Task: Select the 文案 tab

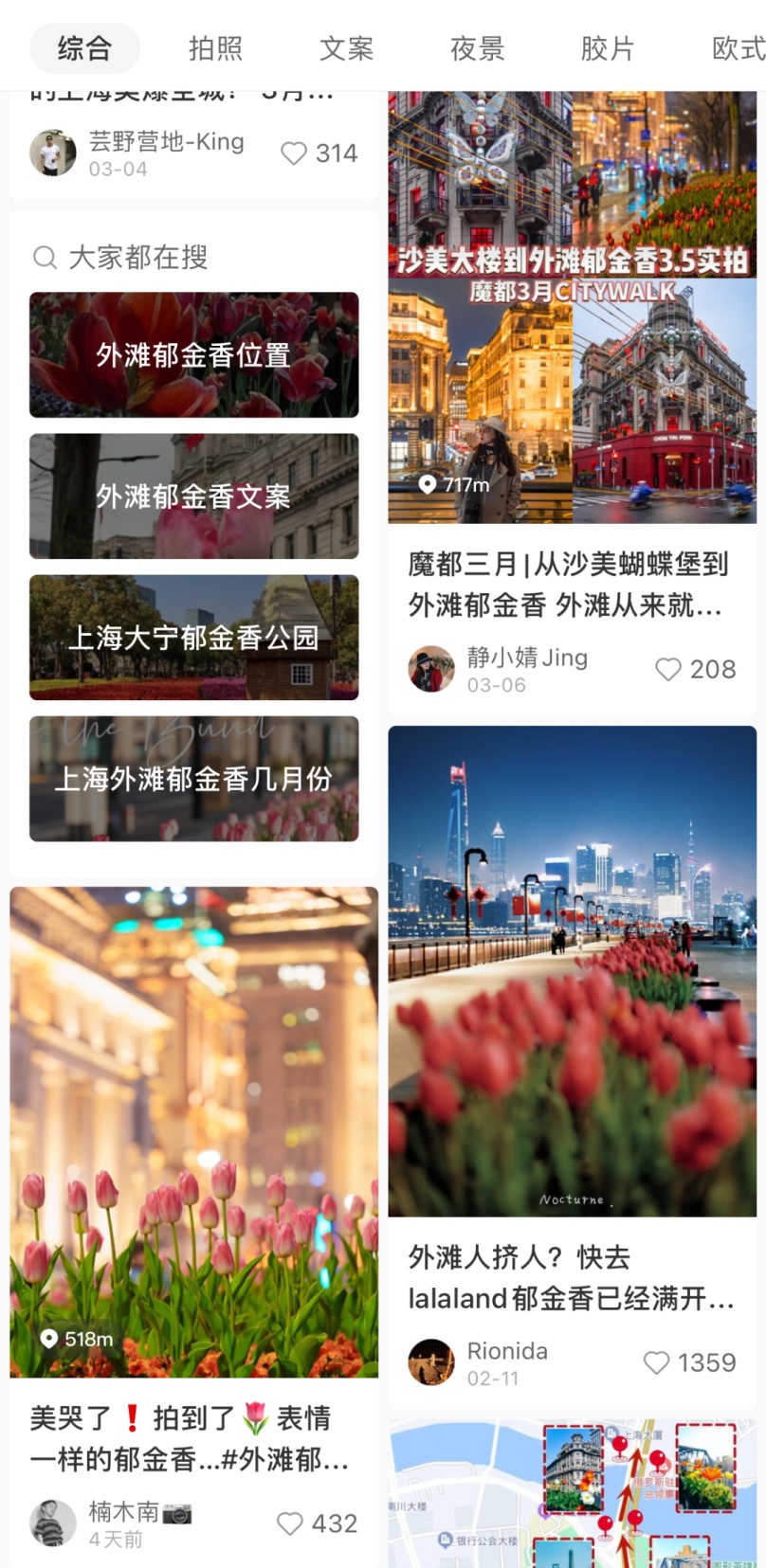Action: pyautogui.click(x=346, y=48)
